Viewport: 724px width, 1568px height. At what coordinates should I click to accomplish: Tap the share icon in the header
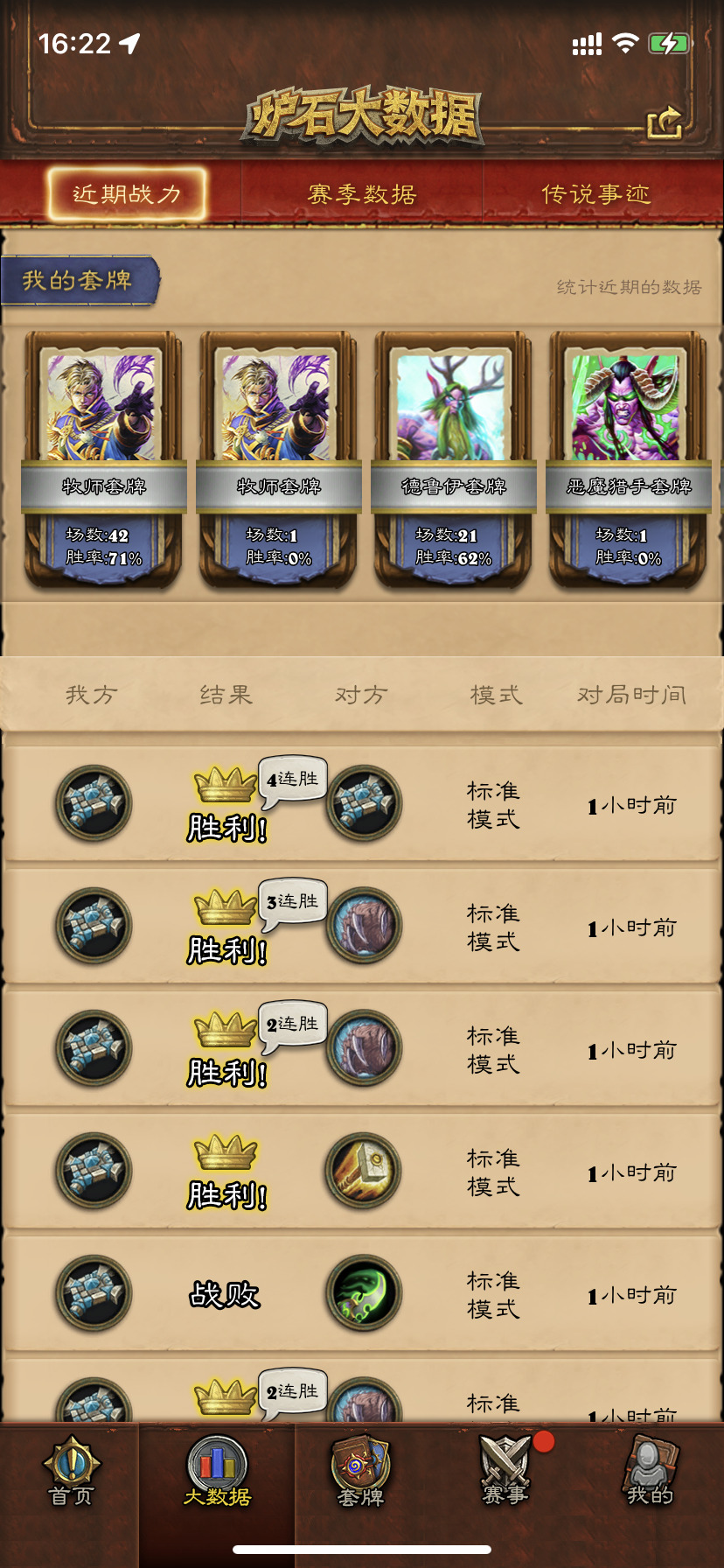tap(665, 122)
